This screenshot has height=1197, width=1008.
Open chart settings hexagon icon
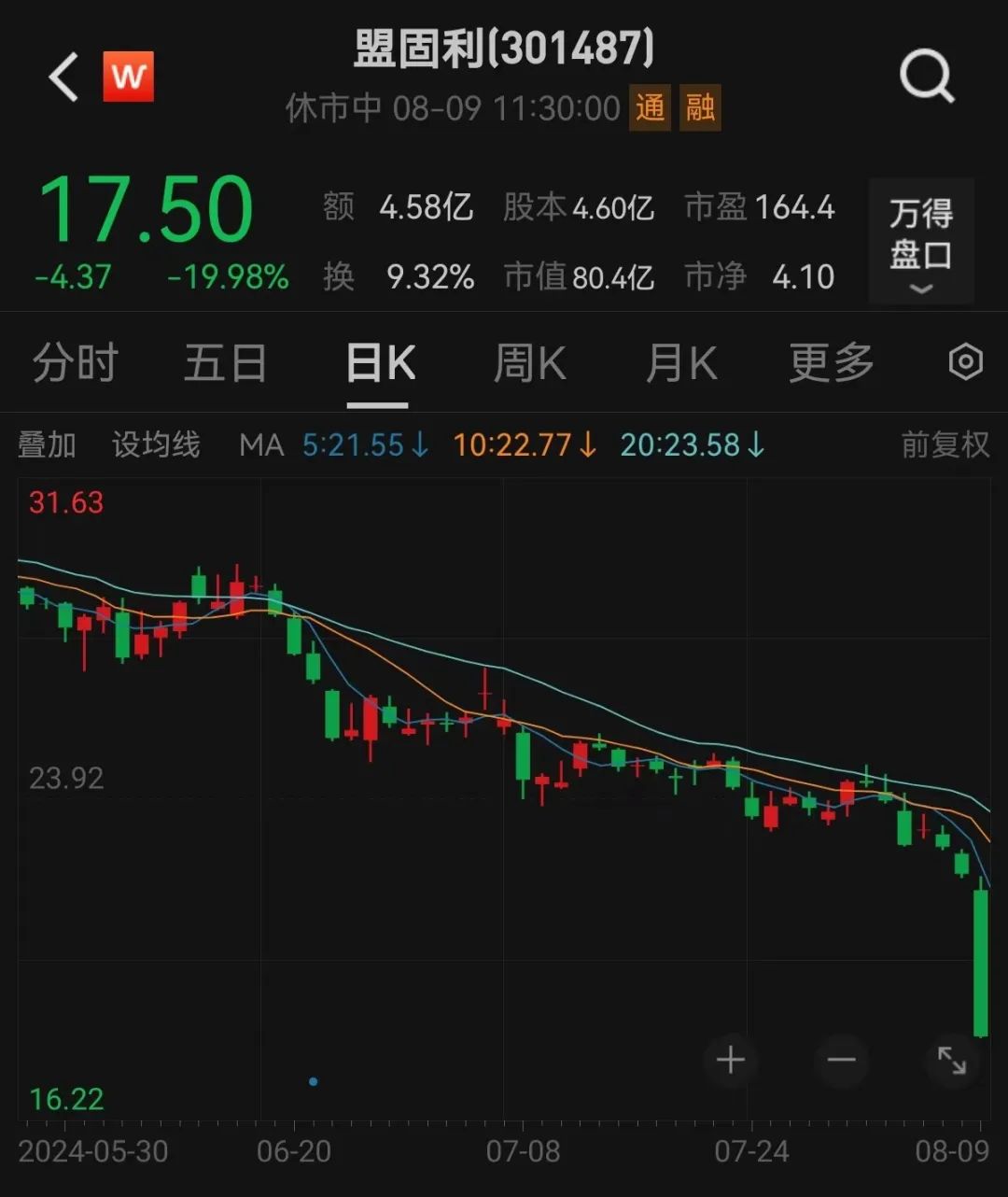click(965, 362)
